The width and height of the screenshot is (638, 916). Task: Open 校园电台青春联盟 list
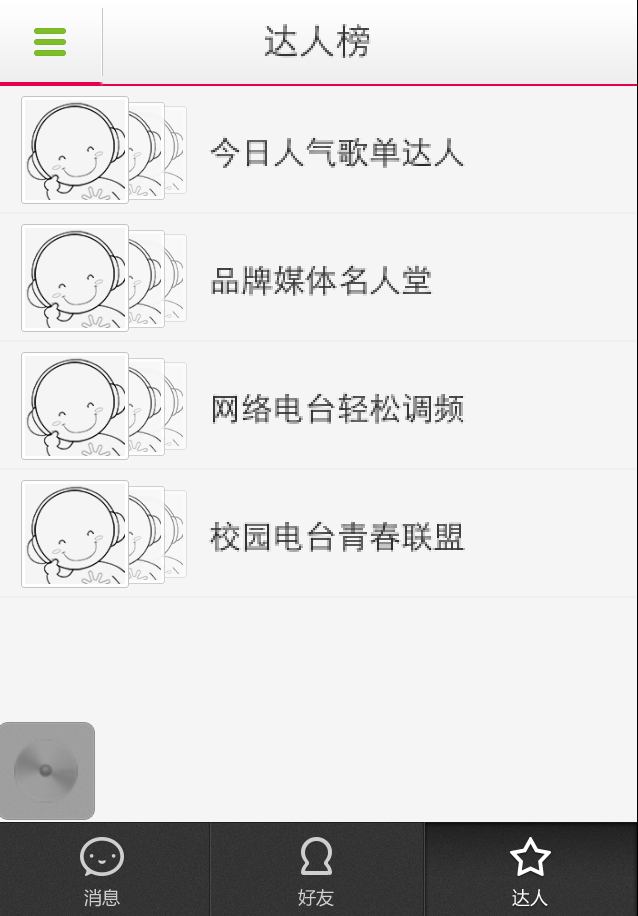[x=336, y=536]
